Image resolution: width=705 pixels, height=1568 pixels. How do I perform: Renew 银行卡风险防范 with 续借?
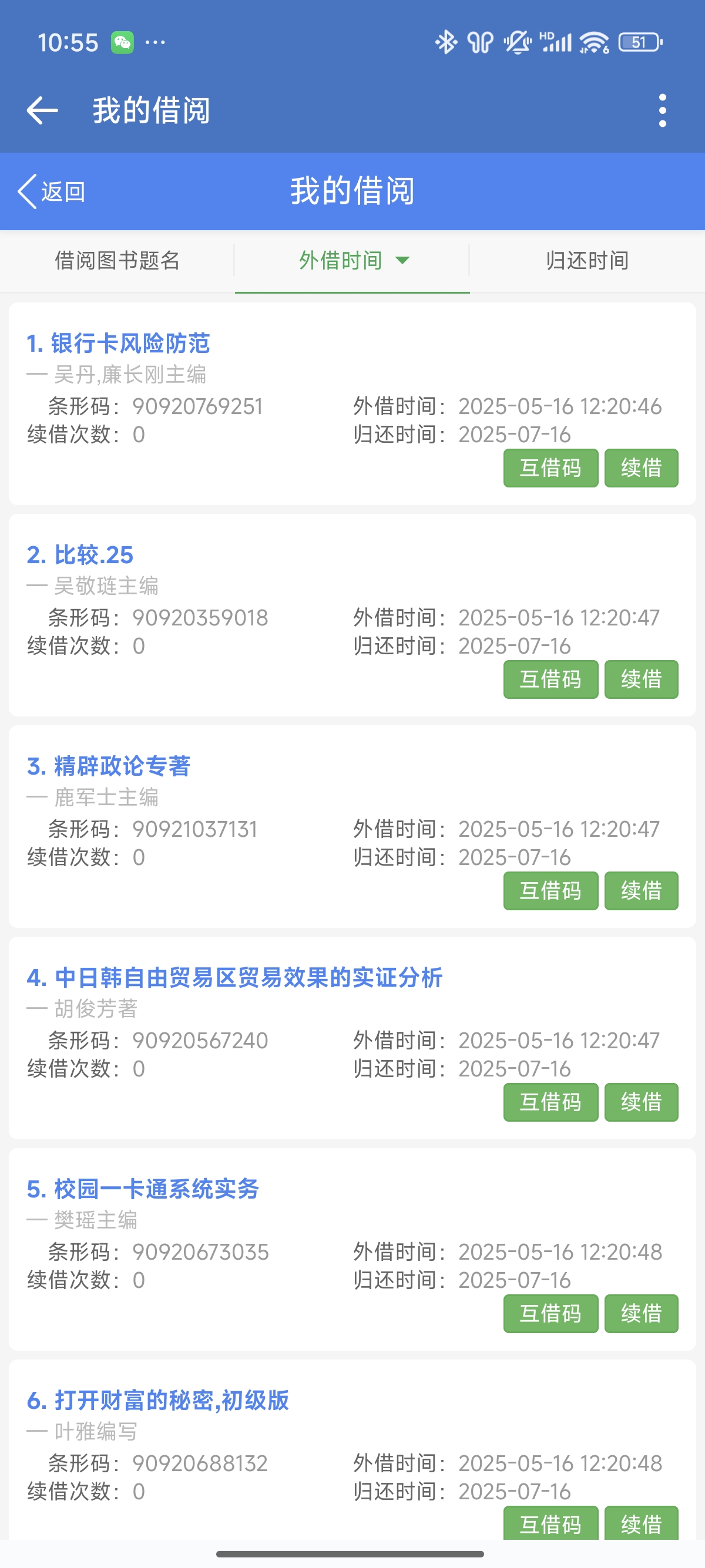641,468
